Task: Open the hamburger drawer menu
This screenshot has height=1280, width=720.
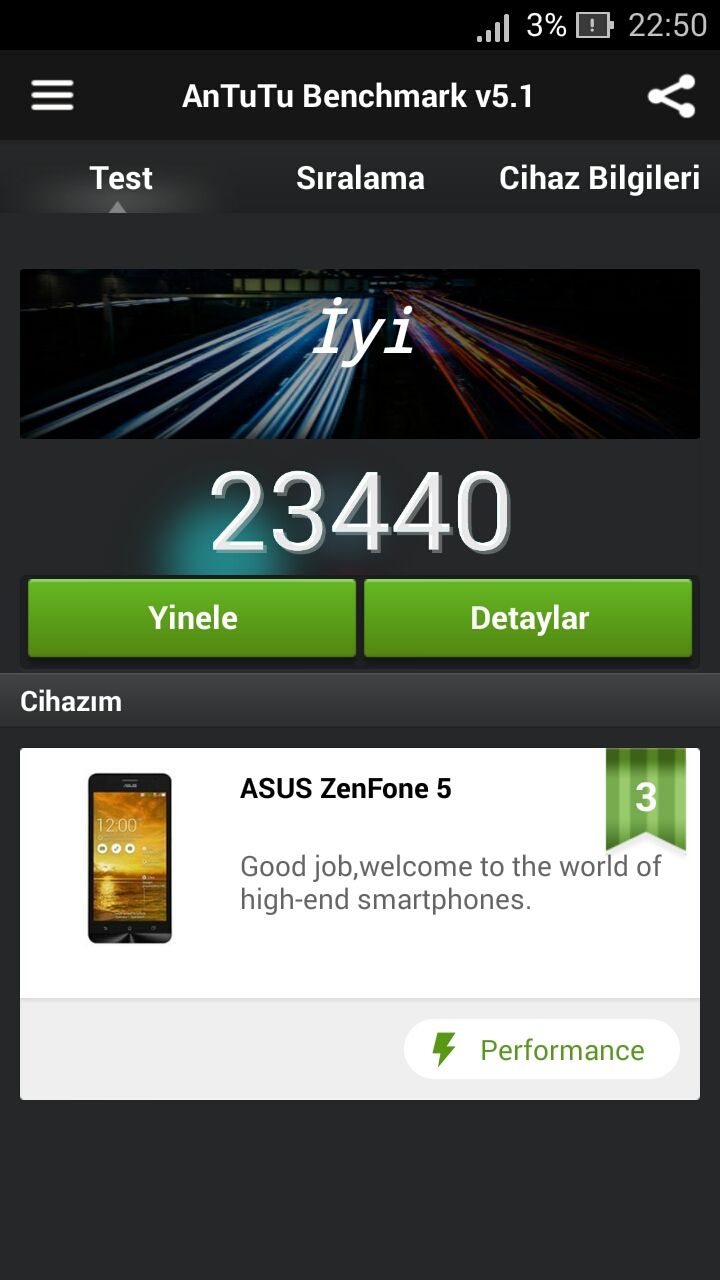Action: pyautogui.click(x=52, y=96)
